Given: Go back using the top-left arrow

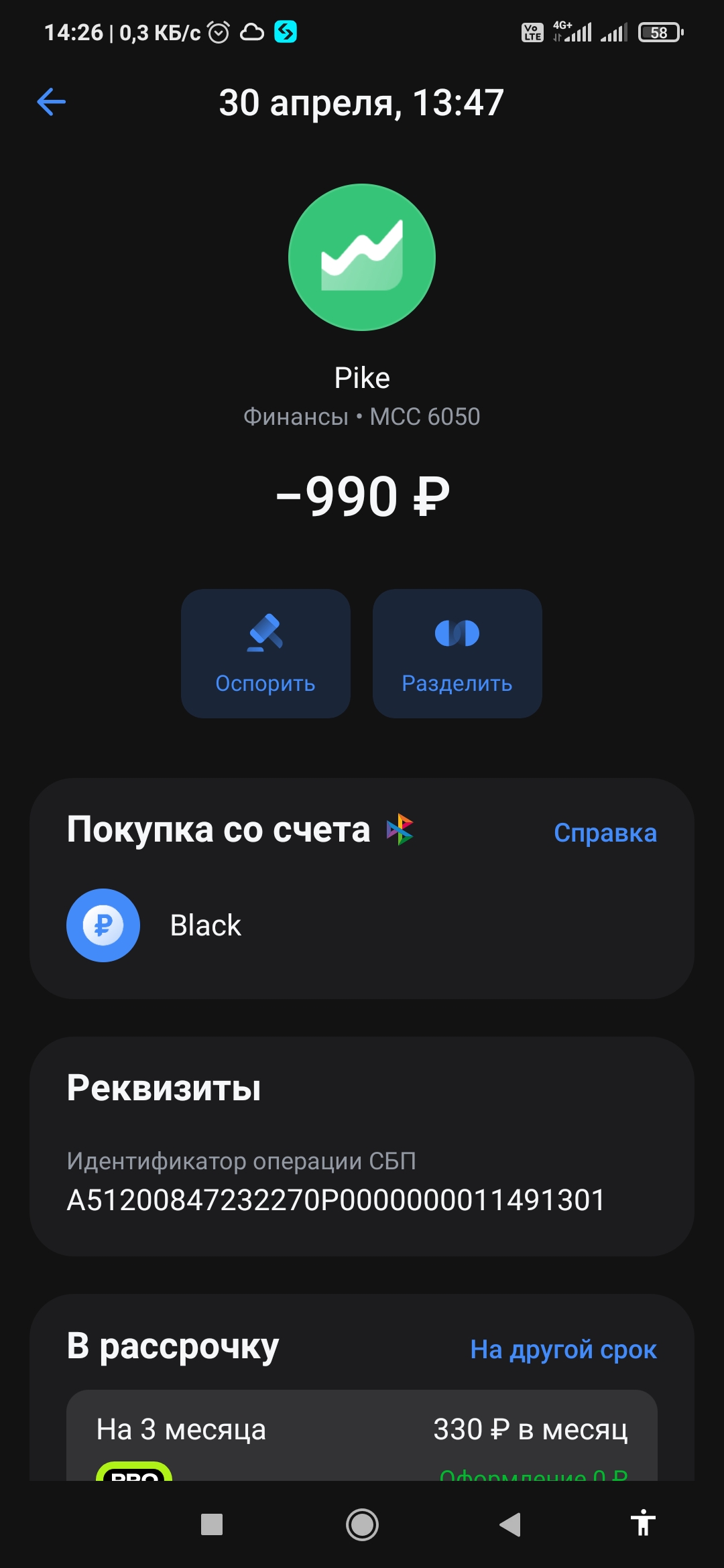Looking at the screenshot, I should (51, 103).
